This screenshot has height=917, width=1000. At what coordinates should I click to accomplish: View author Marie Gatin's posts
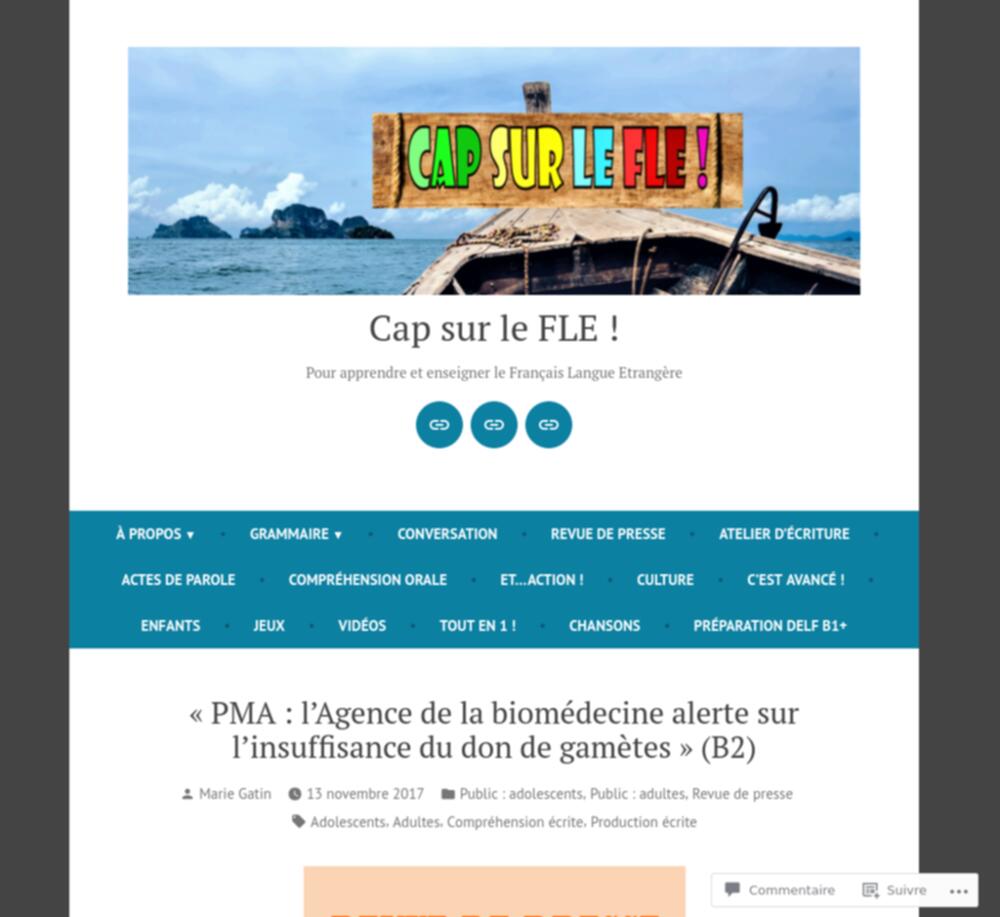click(234, 794)
